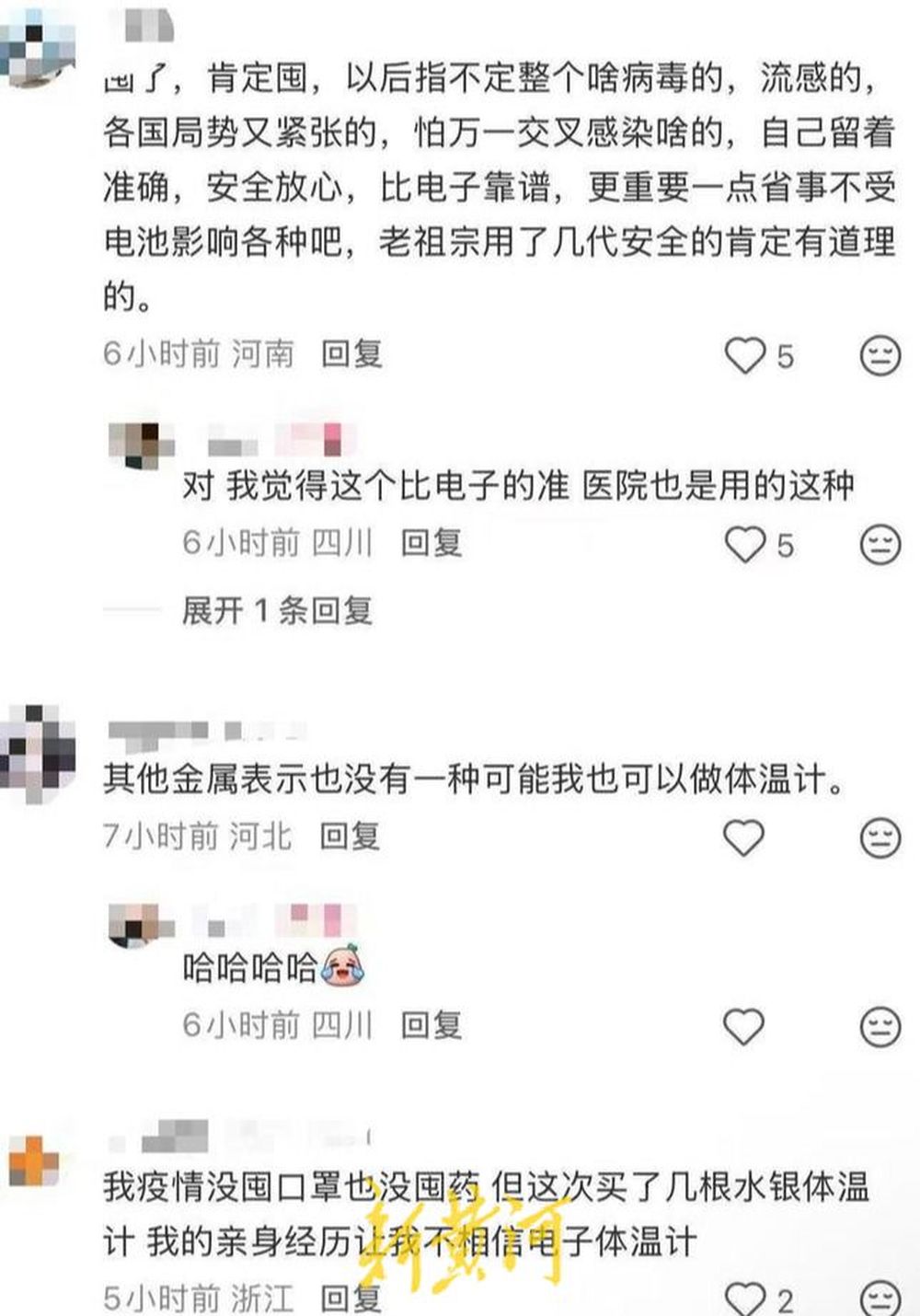Dislike the 6小时前 河南 comment
This screenshot has height=1316, width=920.
click(x=879, y=355)
